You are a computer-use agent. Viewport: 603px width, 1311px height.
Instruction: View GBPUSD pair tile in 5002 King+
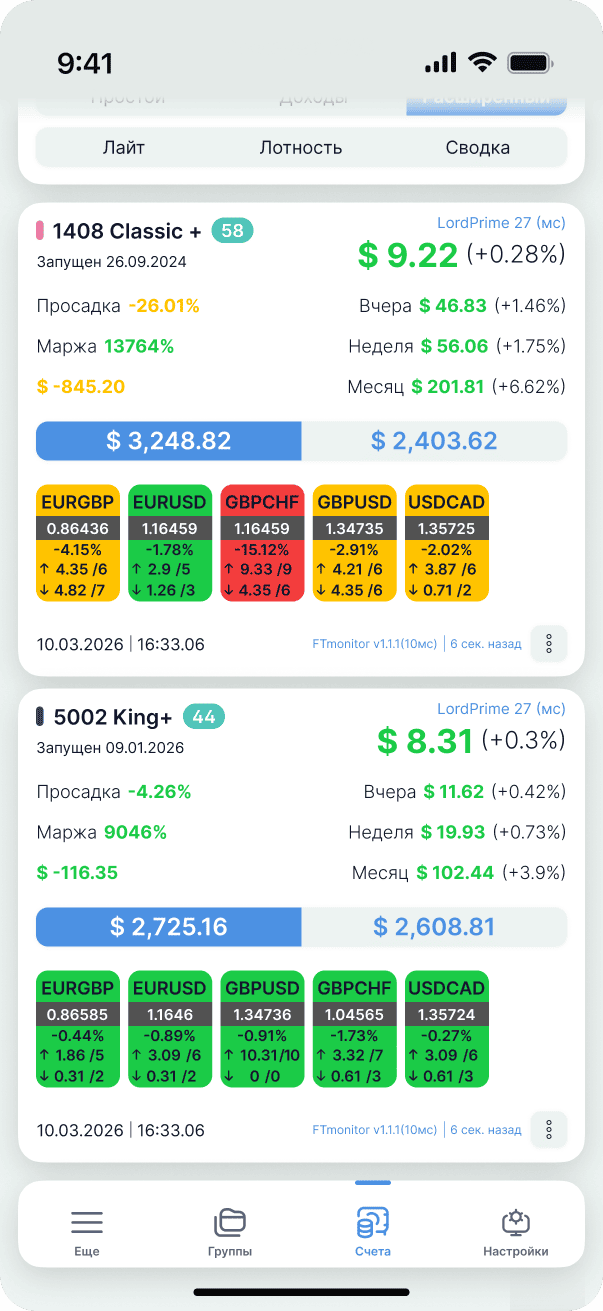(x=262, y=1029)
